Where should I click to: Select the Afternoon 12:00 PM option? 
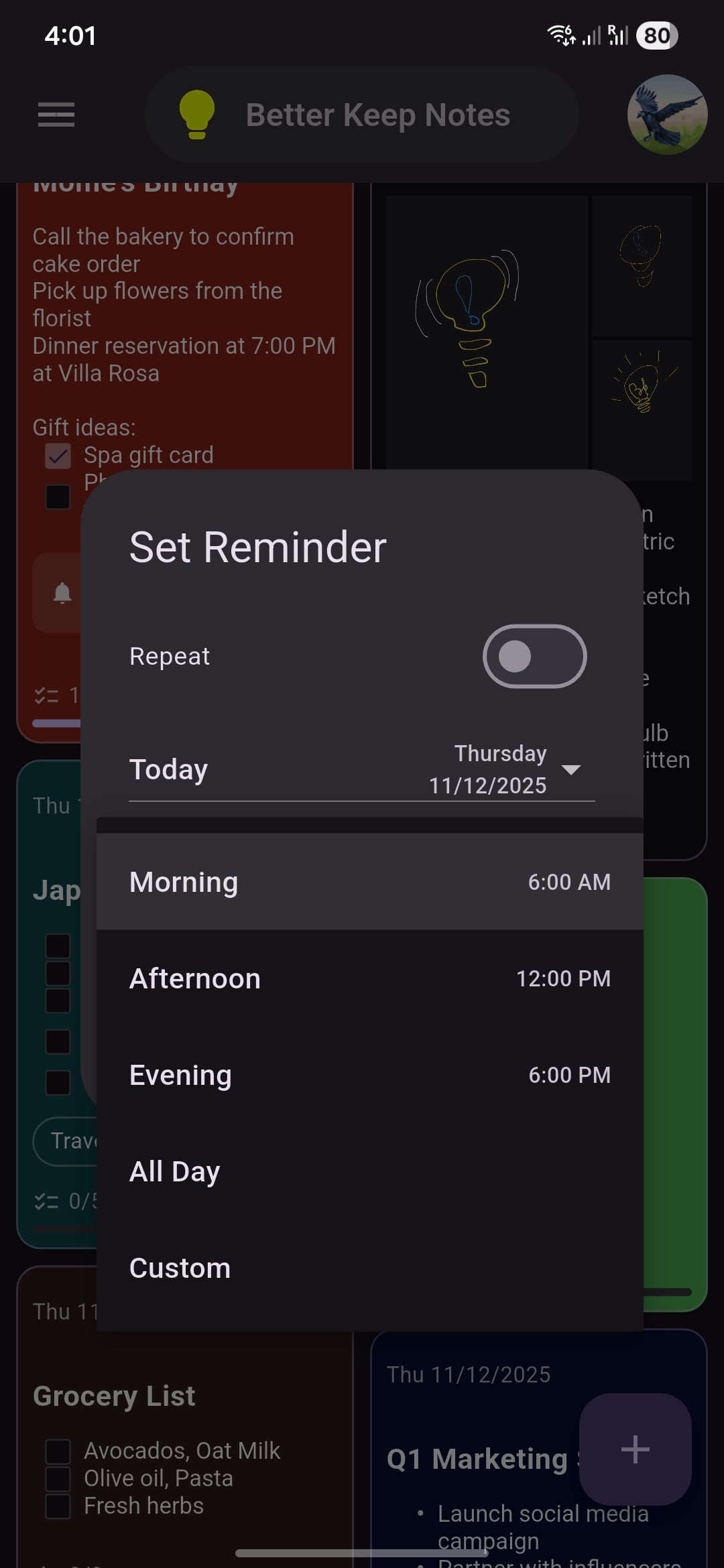point(369,978)
